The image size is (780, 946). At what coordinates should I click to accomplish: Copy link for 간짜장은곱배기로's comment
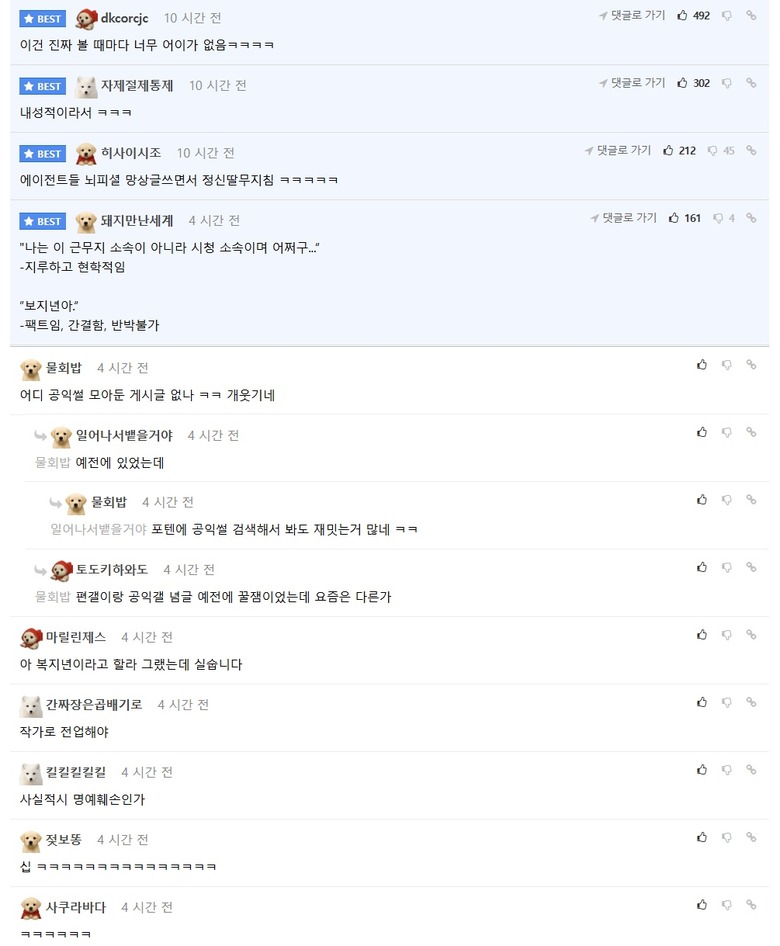(x=751, y=702)
